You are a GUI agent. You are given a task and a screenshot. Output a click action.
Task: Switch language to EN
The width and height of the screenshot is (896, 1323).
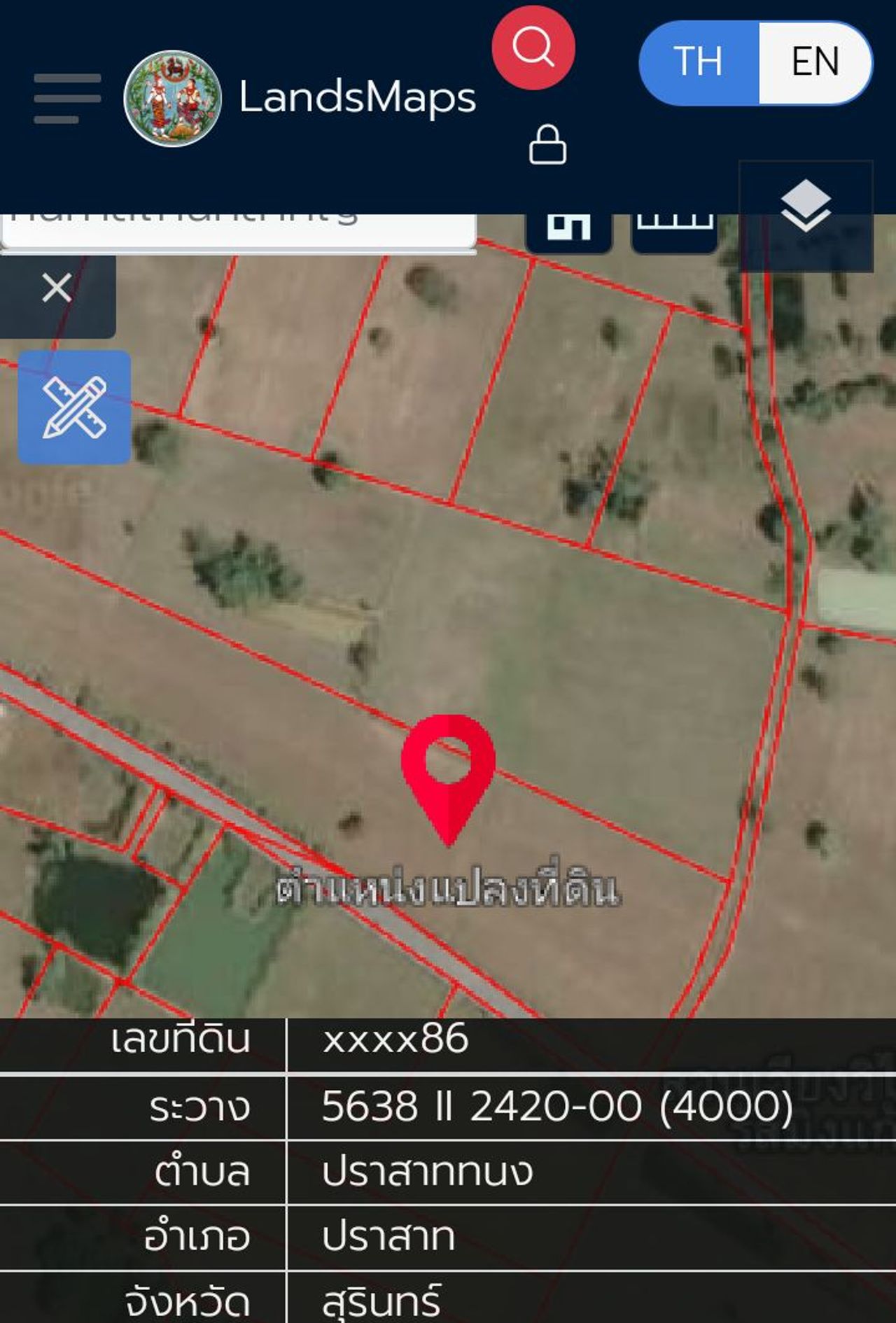(x=815, y=62)
